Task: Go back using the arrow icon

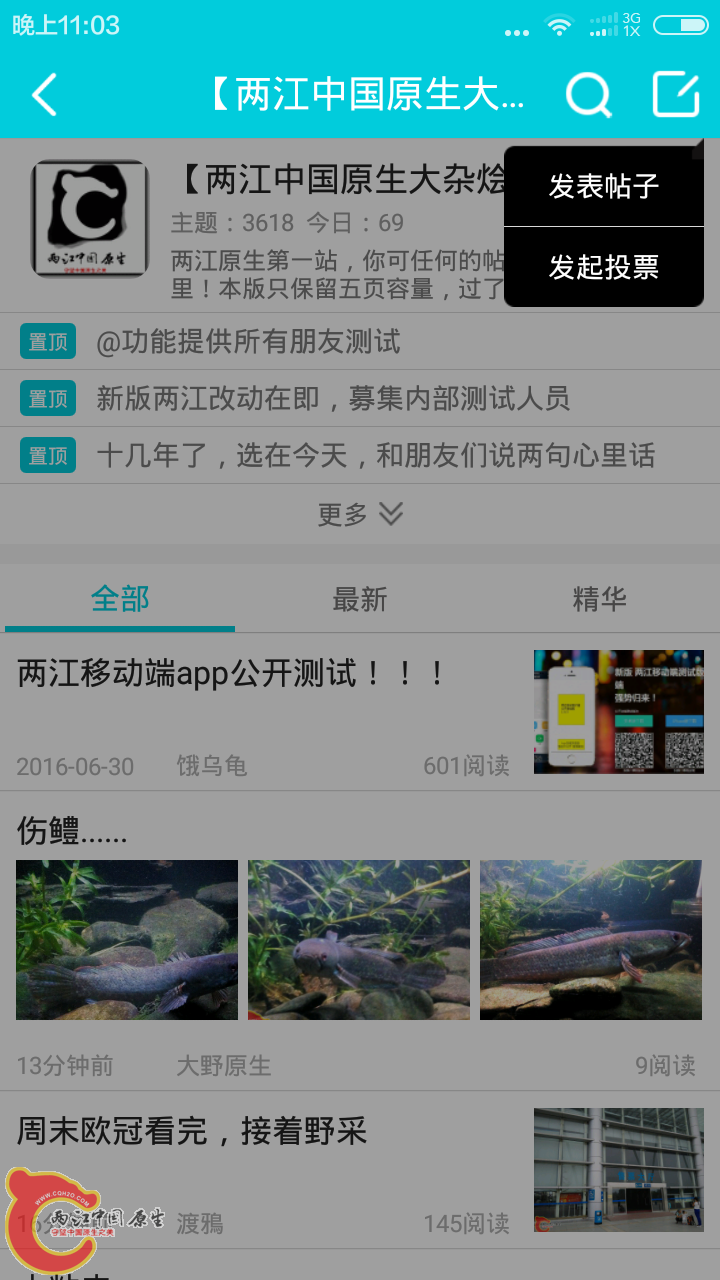Action: click(x=42, y=94)
